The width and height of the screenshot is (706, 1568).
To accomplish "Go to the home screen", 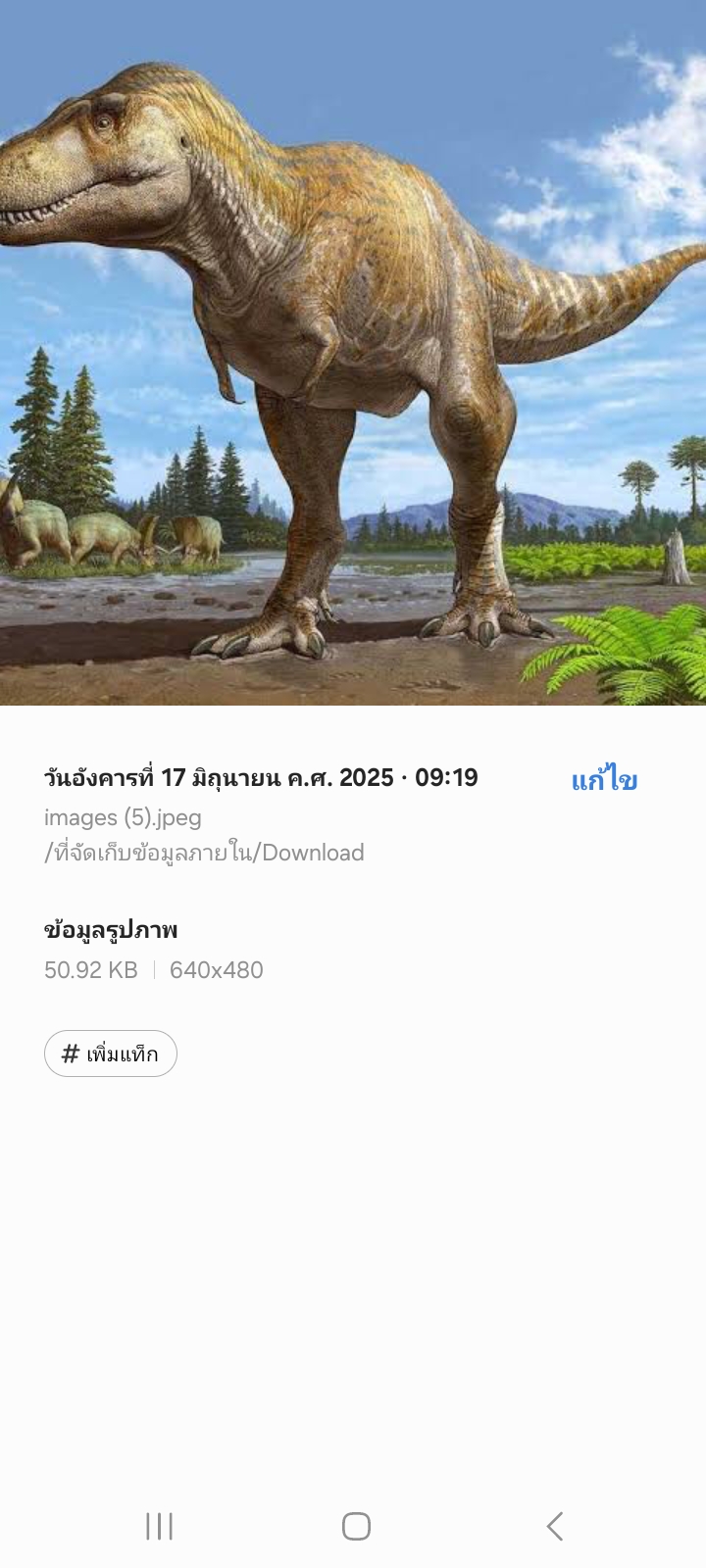I will [x=356, y=1526].
